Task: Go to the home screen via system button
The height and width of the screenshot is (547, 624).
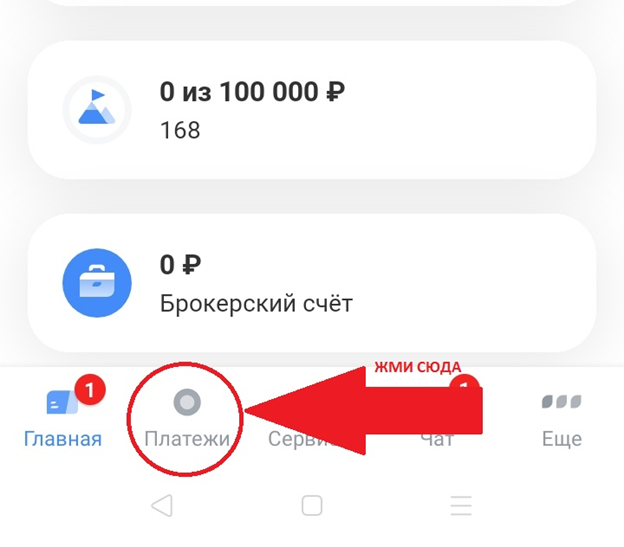Action: pyautogui.click(x=311, y=506)
